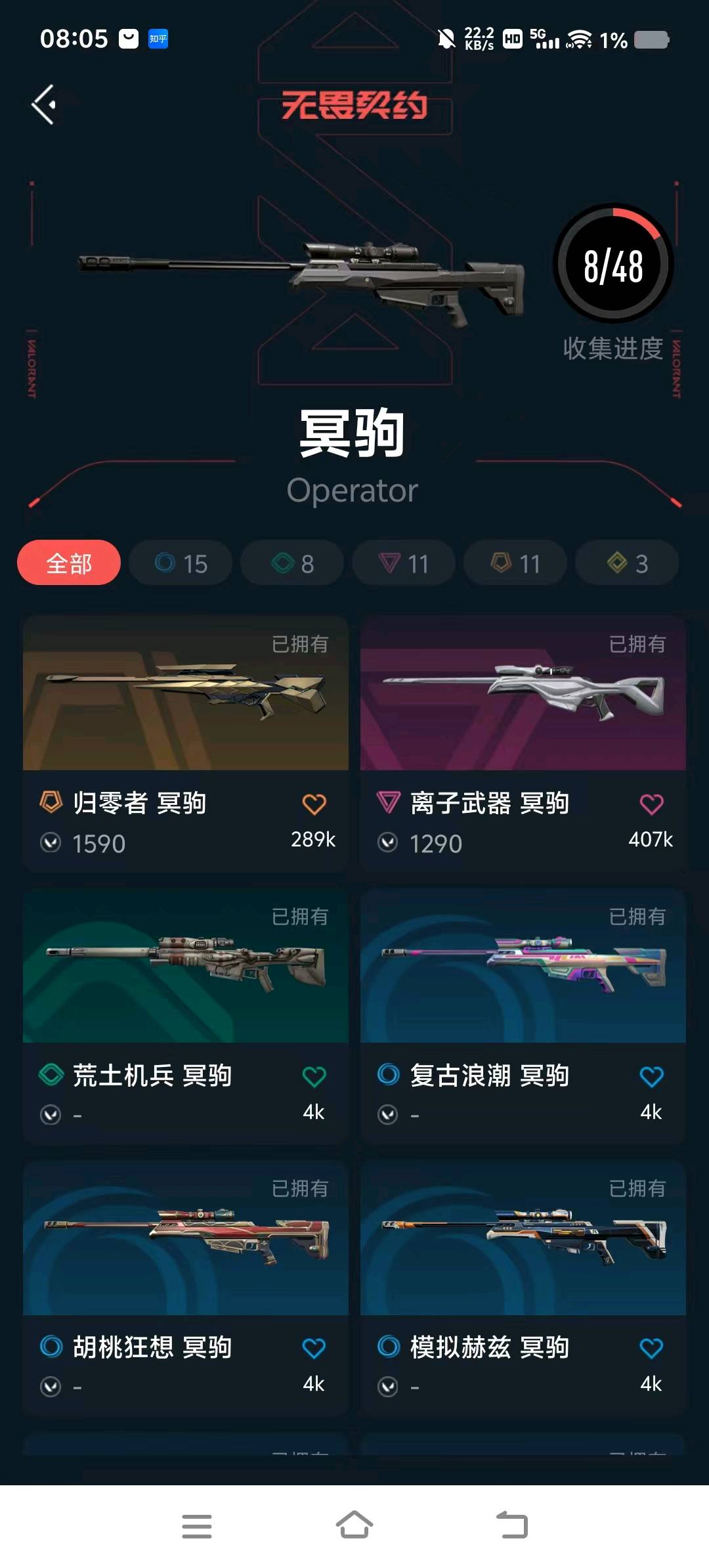Screen dimensions: 709x1568
Task: Filter skins by the pink triangle tier (11)
Action: pos(404,563)
